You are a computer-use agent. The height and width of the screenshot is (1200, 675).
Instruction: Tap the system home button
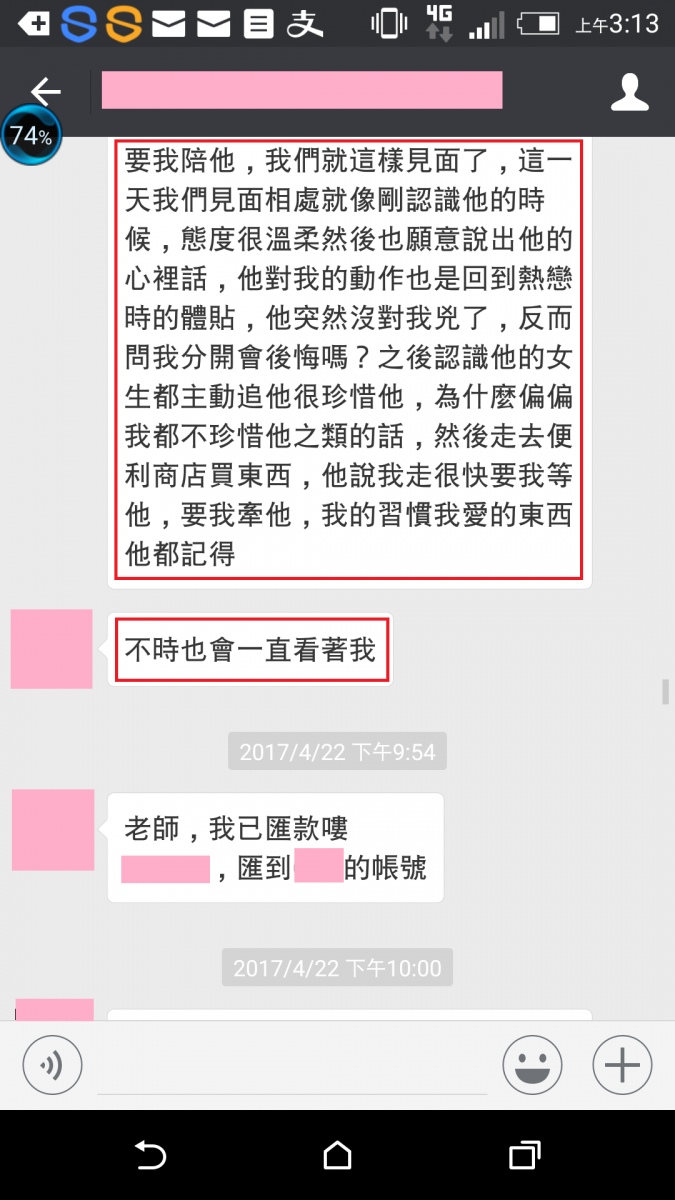(x=338, y=1156)
